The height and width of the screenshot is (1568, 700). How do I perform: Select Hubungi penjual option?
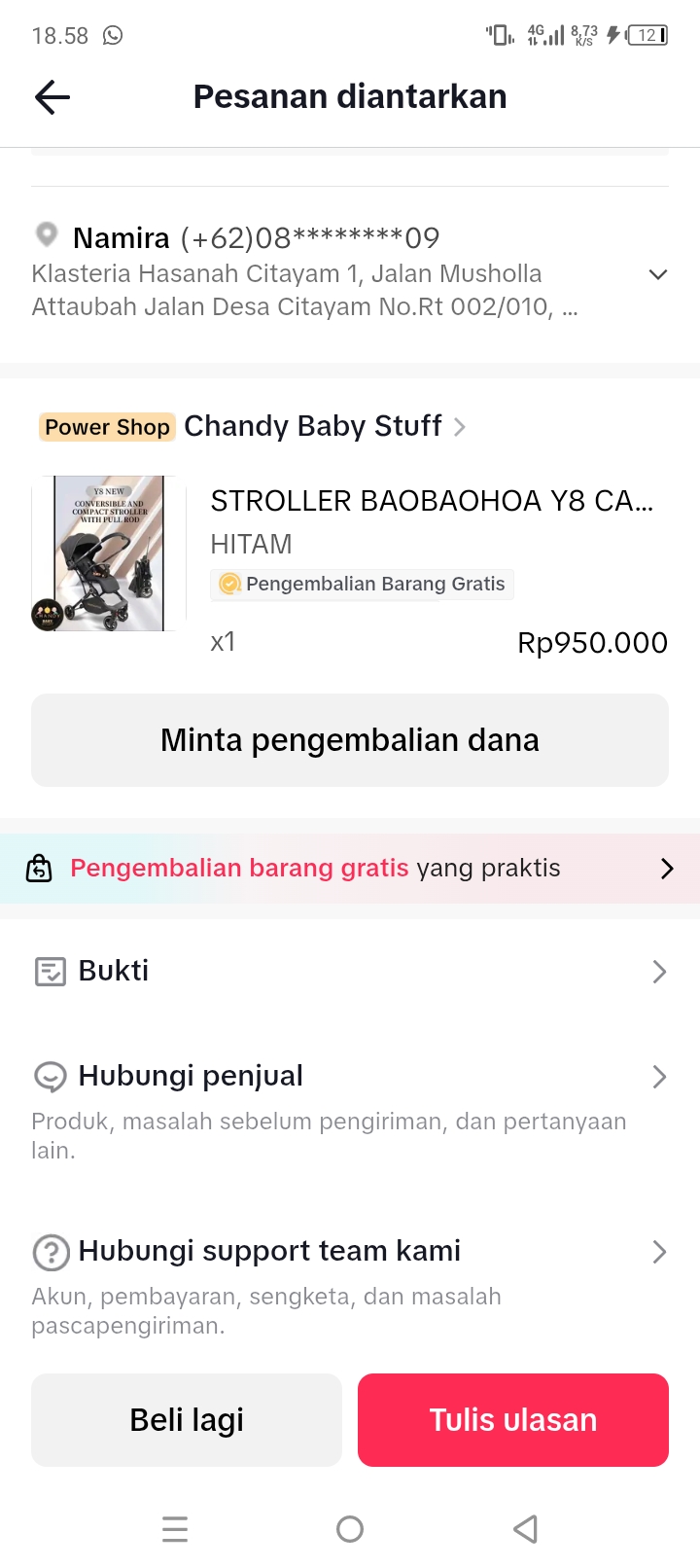350,1077
